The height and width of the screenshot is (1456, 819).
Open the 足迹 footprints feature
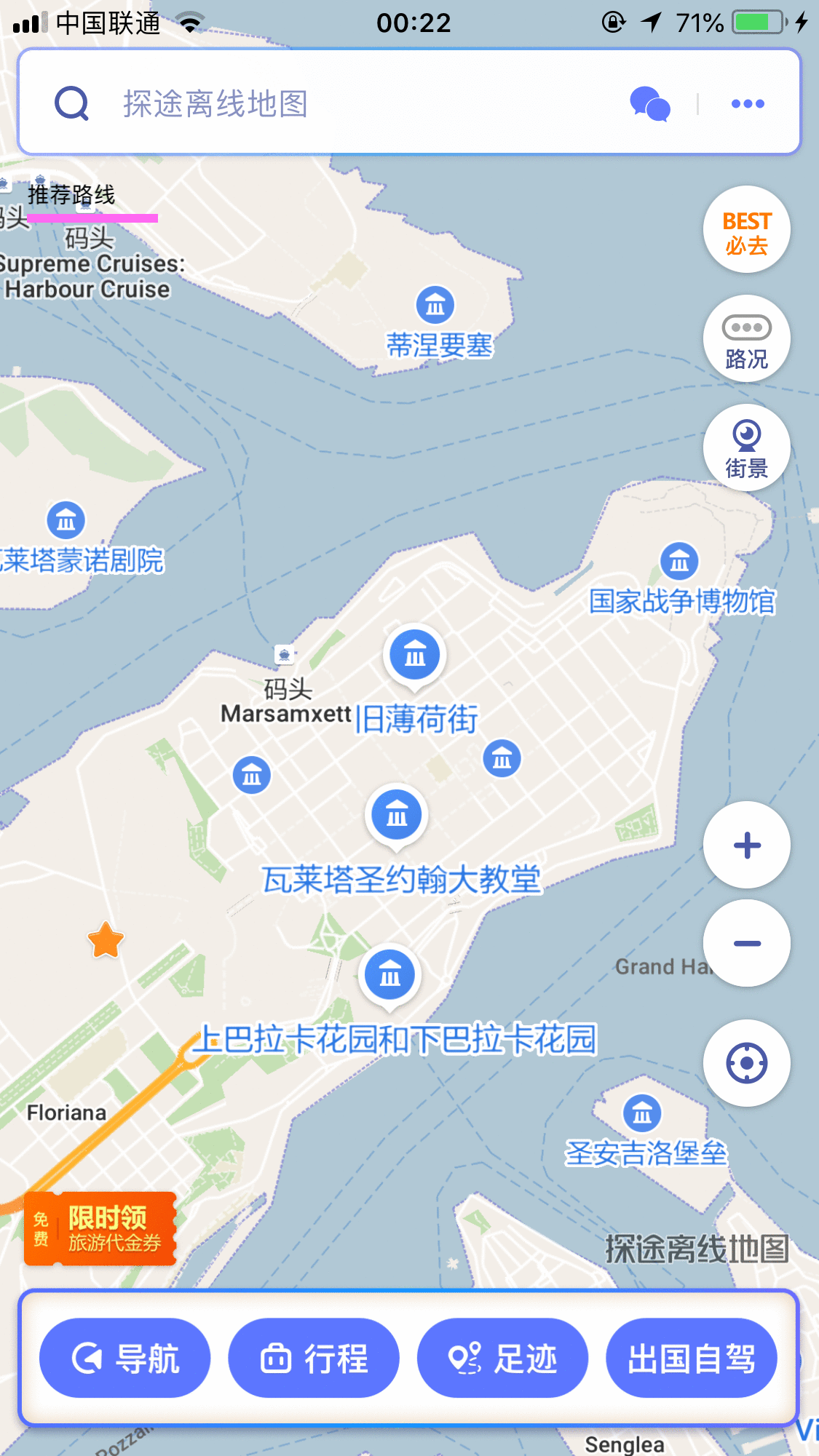click(x=502, y=1358)
